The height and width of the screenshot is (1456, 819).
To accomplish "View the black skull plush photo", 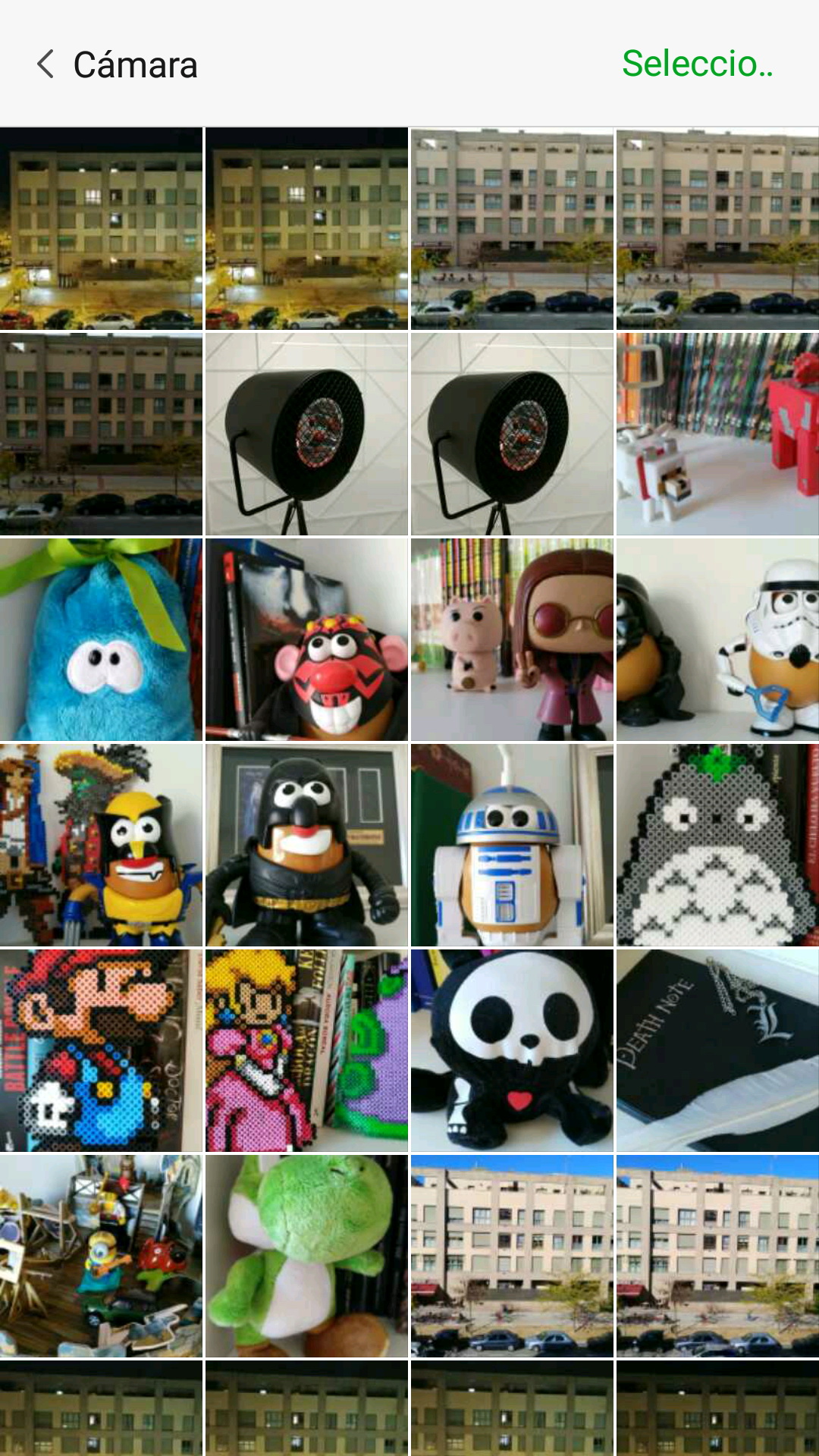I will 512,1050.
